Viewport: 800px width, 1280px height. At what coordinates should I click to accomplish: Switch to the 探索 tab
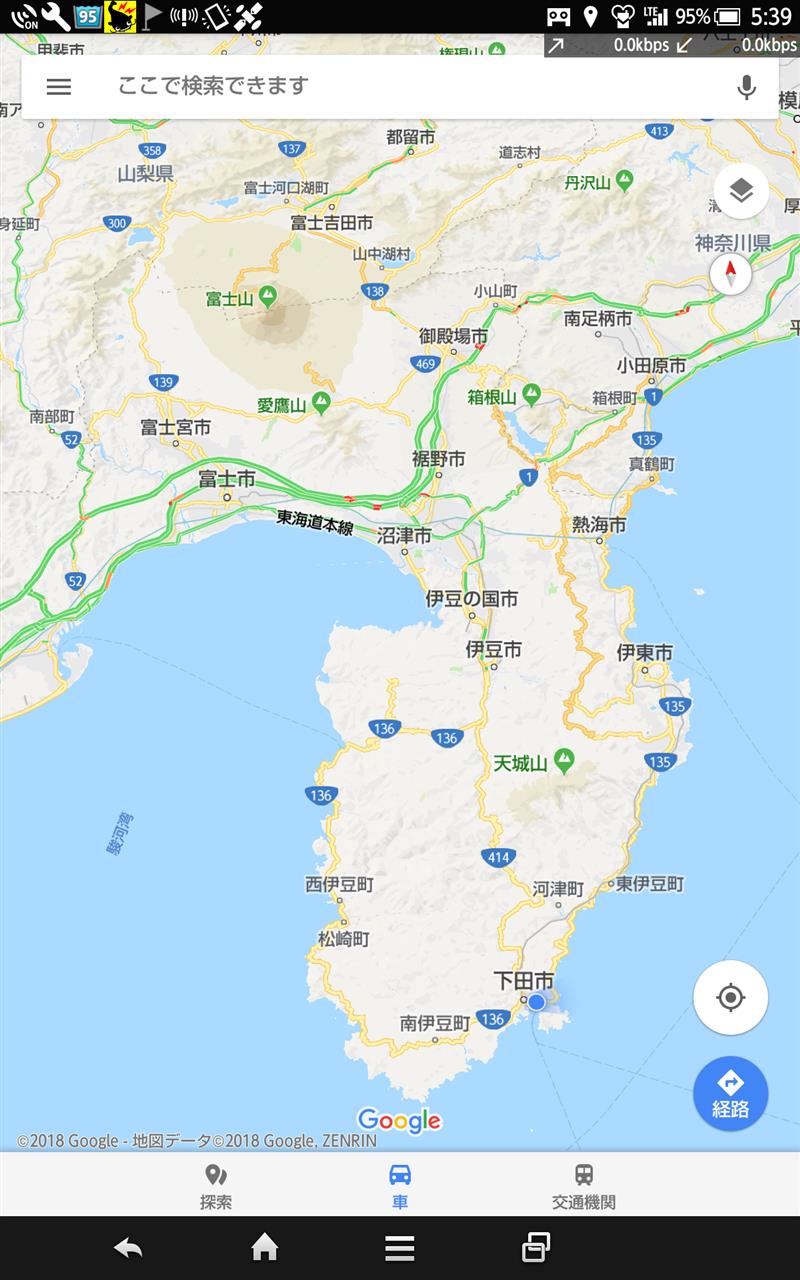pyautogui.click(x=216, y=1186)
